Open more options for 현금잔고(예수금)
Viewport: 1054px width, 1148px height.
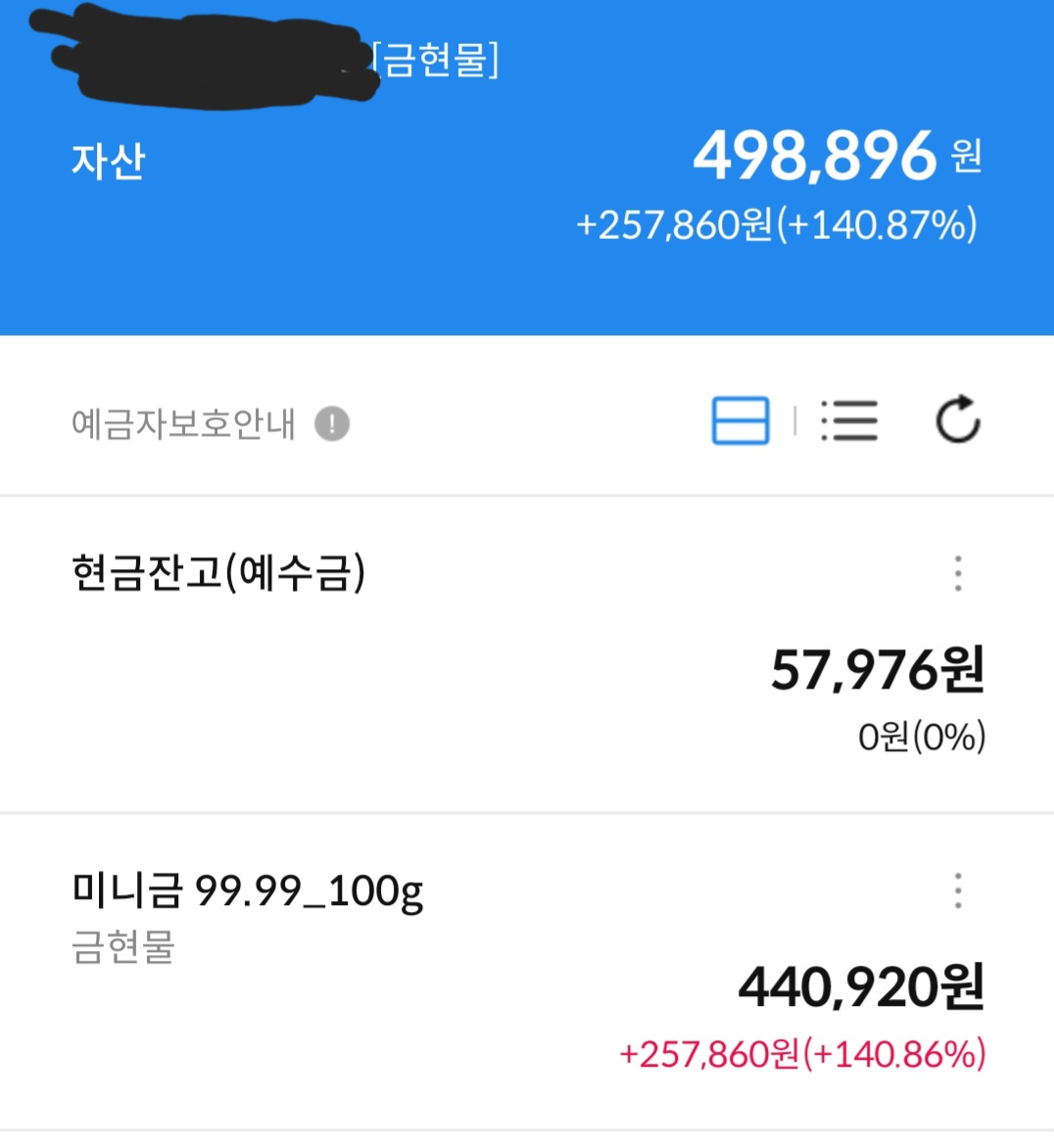coord(958,573)
